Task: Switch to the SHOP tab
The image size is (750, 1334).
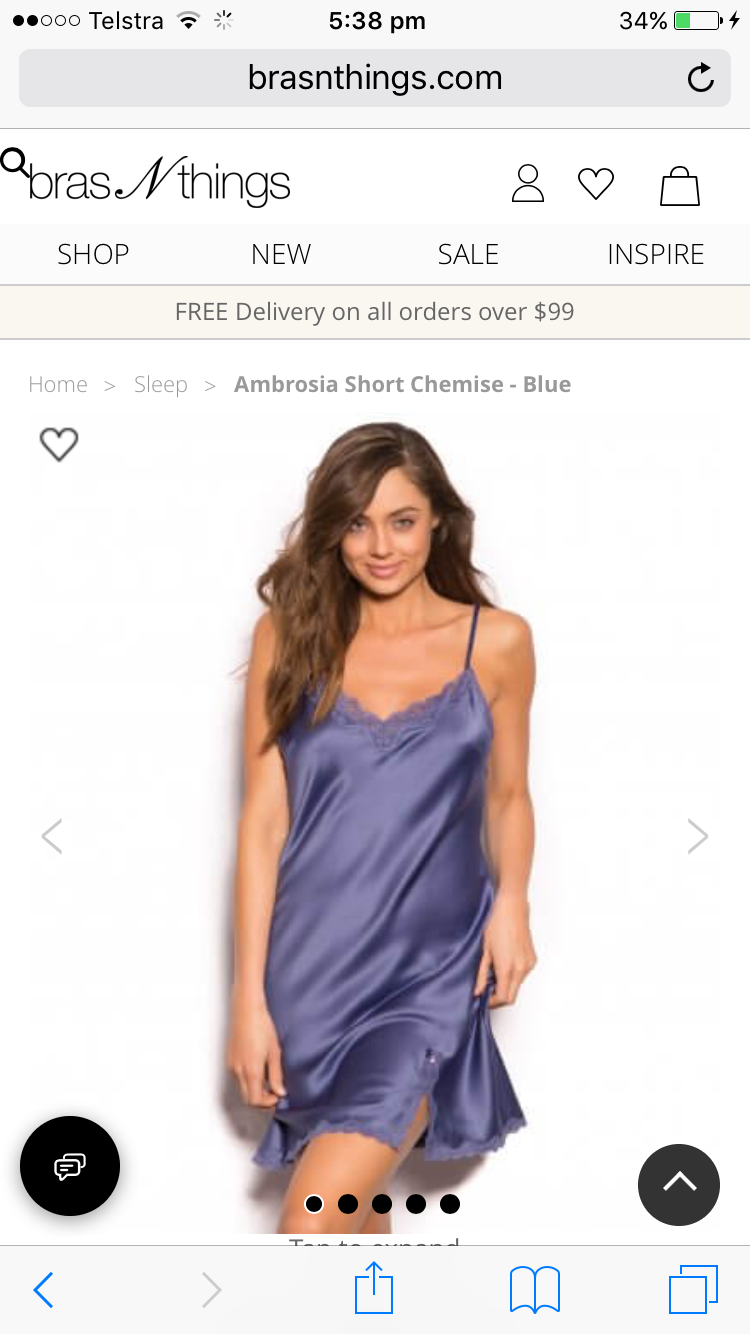Action: (93, 254)
